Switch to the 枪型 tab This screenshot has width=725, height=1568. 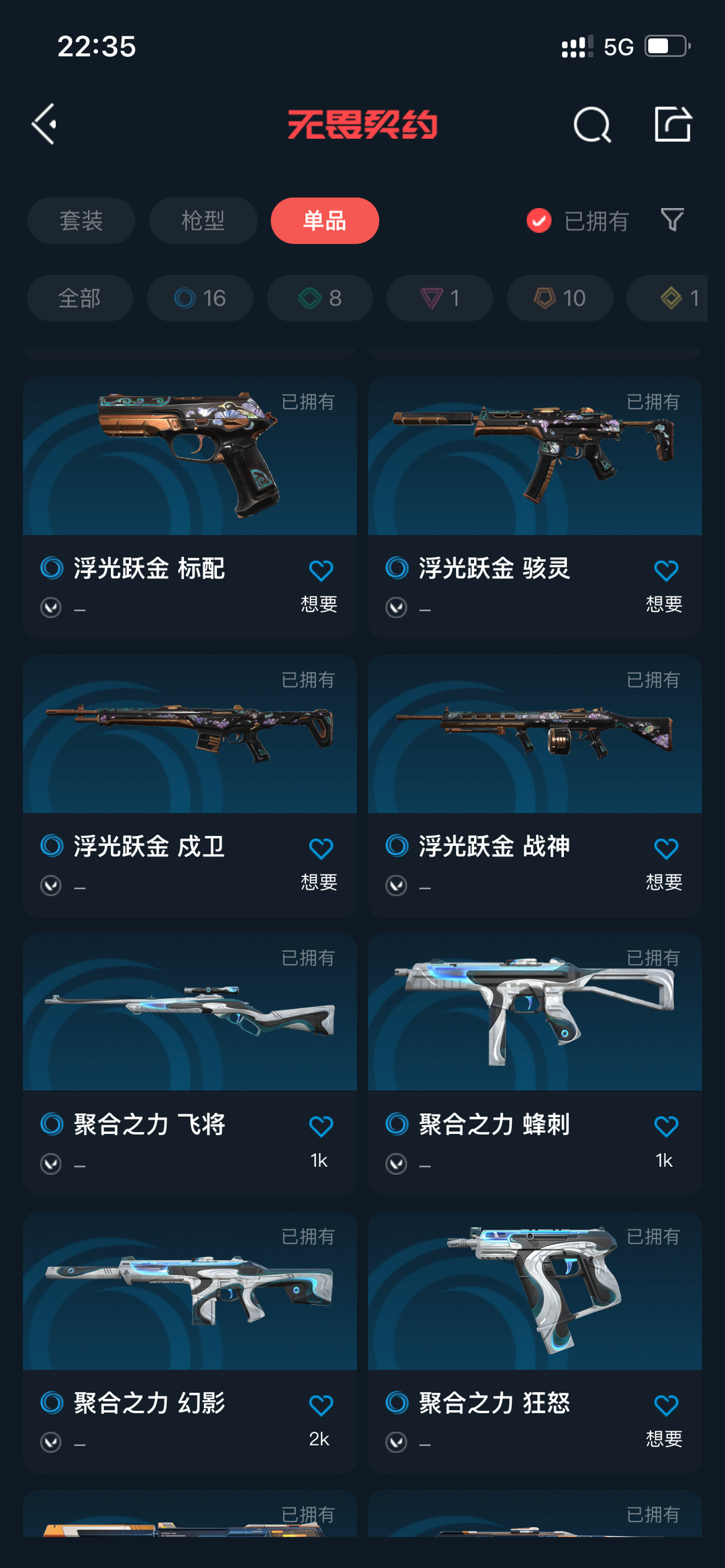pyautogui.click(x=203, y=220)
